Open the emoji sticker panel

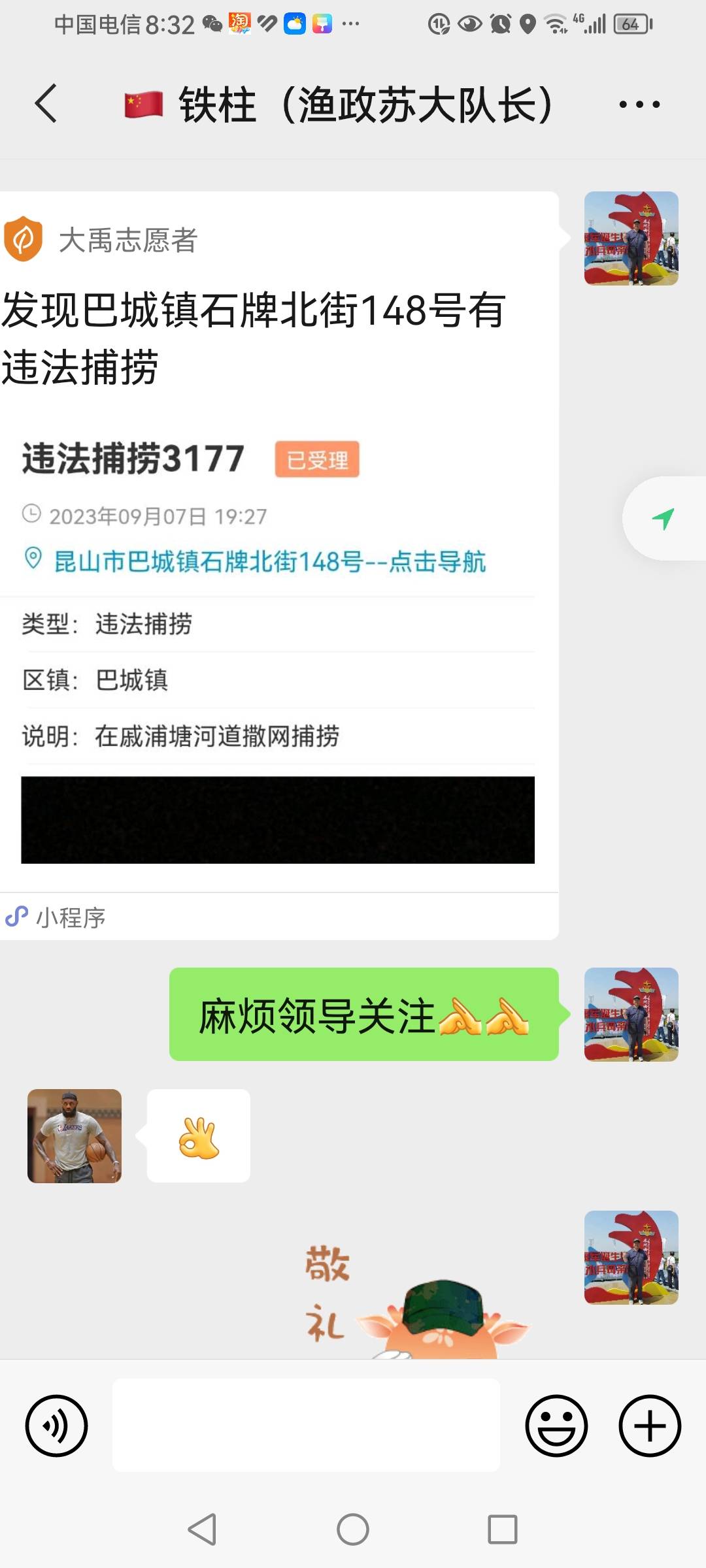(556, 1426)
